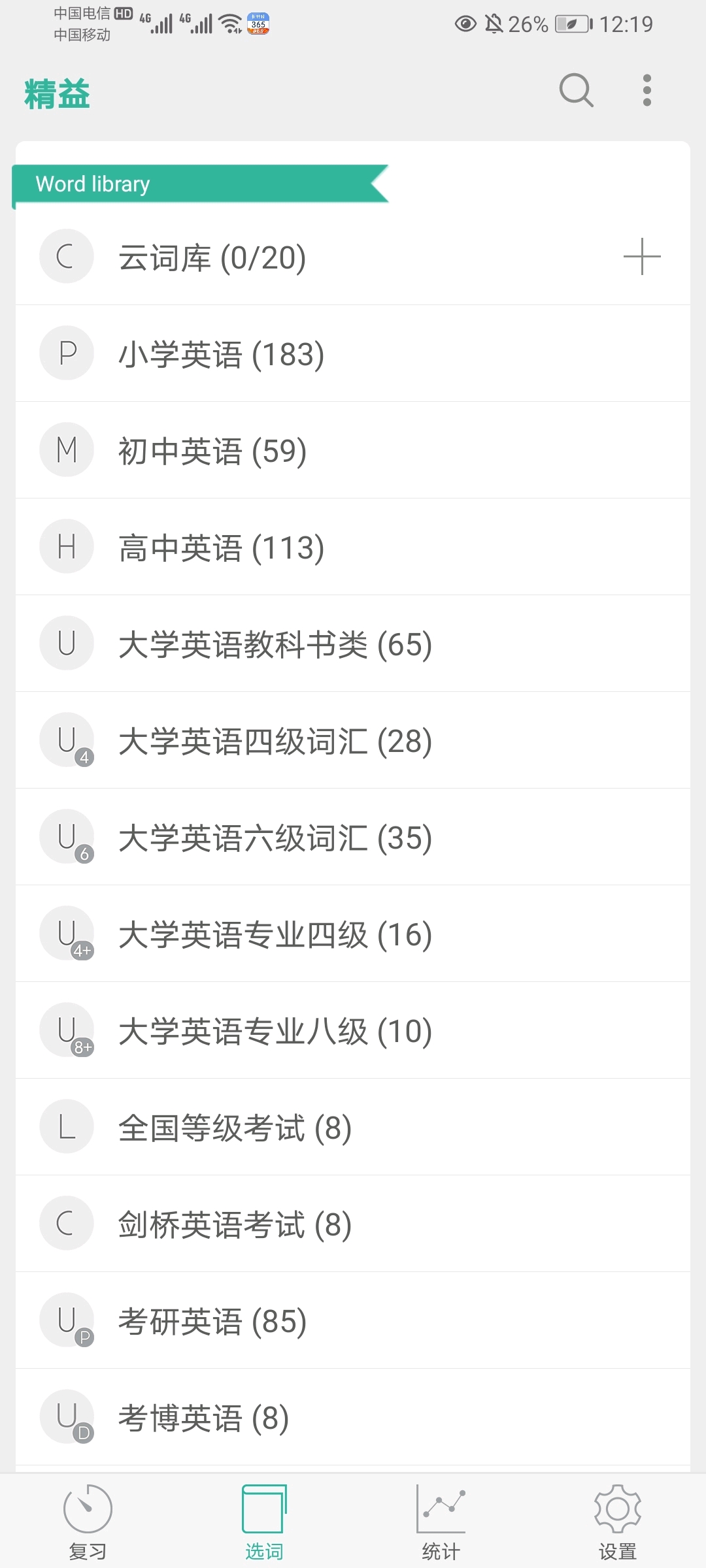Open 大学英语教科书类 (65)
706x1568 pixels.
(275, 644)
